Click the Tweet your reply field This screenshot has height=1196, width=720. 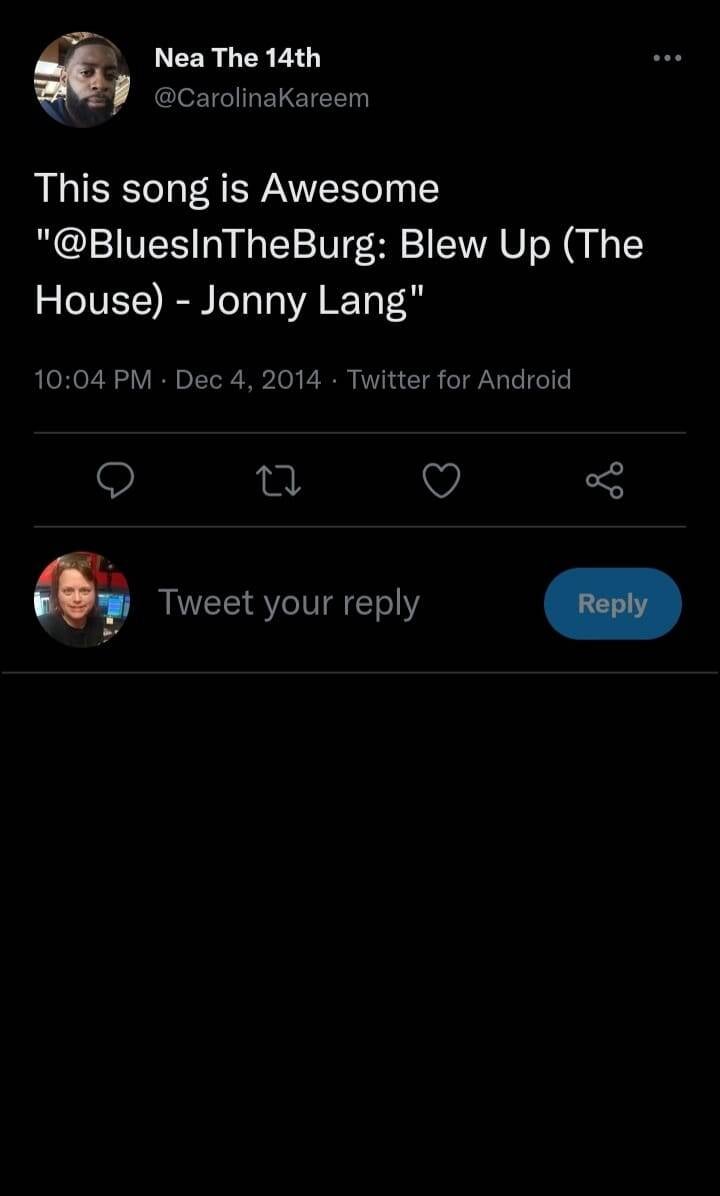pyautogui.click(x=288, y=602)
